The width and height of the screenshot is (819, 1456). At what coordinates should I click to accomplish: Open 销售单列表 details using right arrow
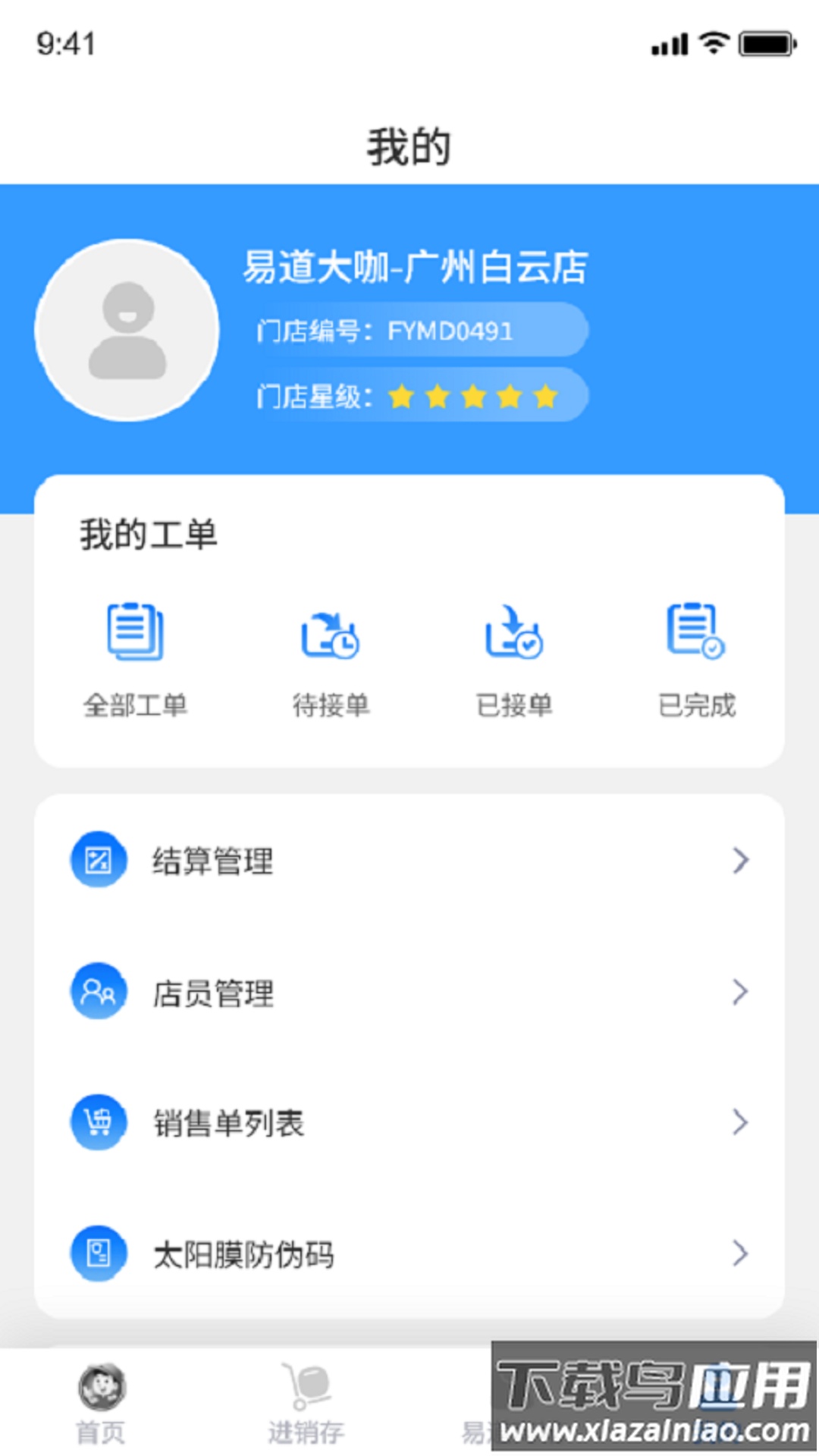pos(739,1122)
